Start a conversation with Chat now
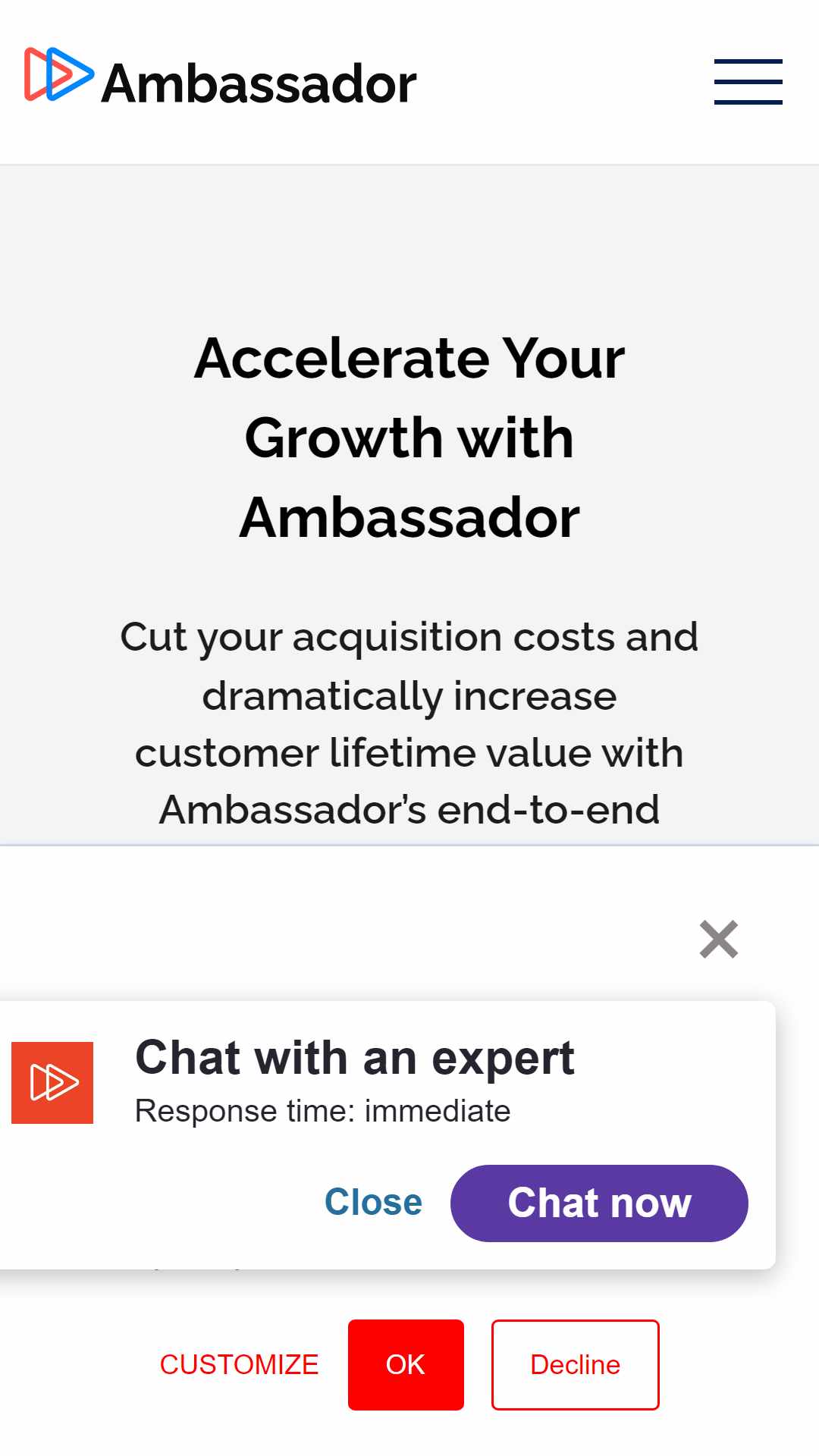This screenshot has height=1456, width=819. (x=599, y=1203)
